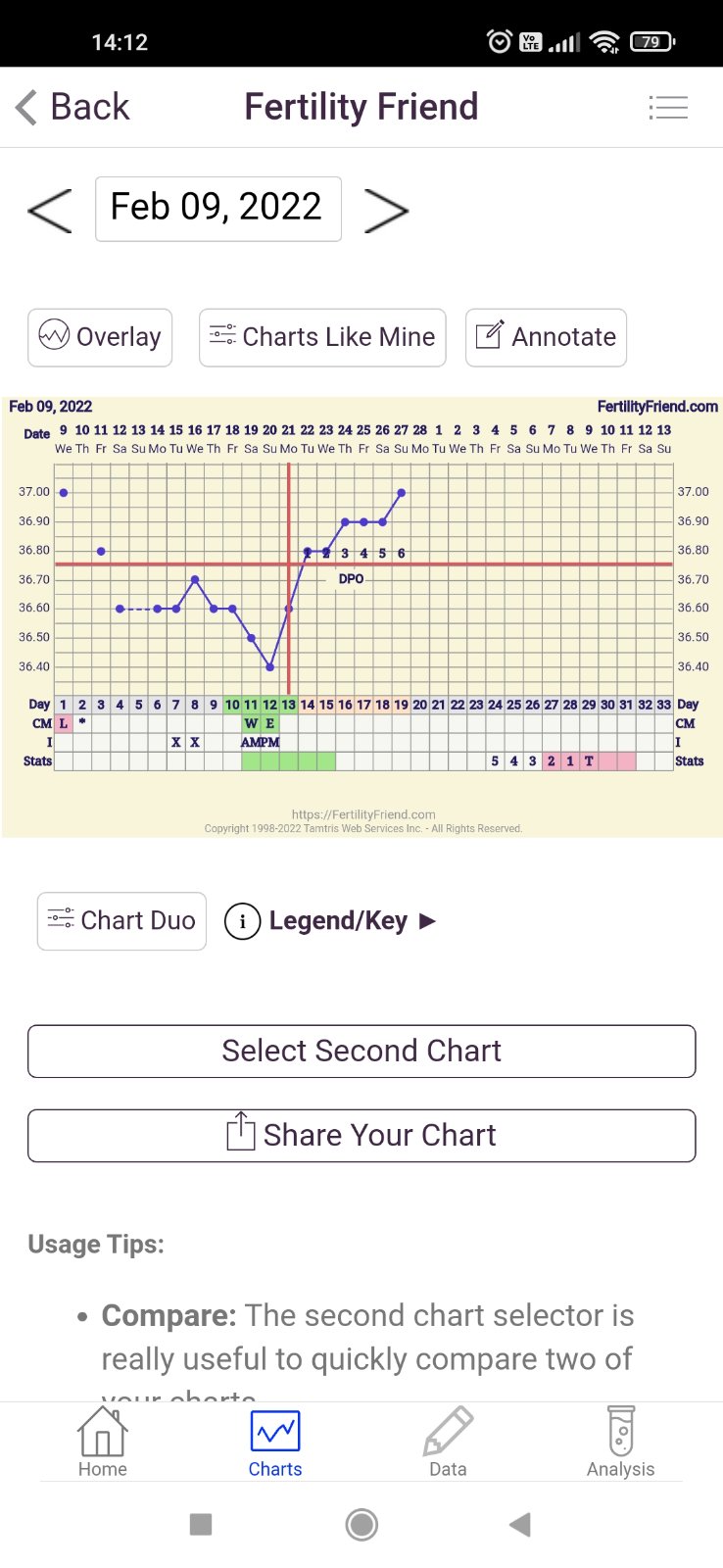Expand the Legend/Key section

[330, 921]
